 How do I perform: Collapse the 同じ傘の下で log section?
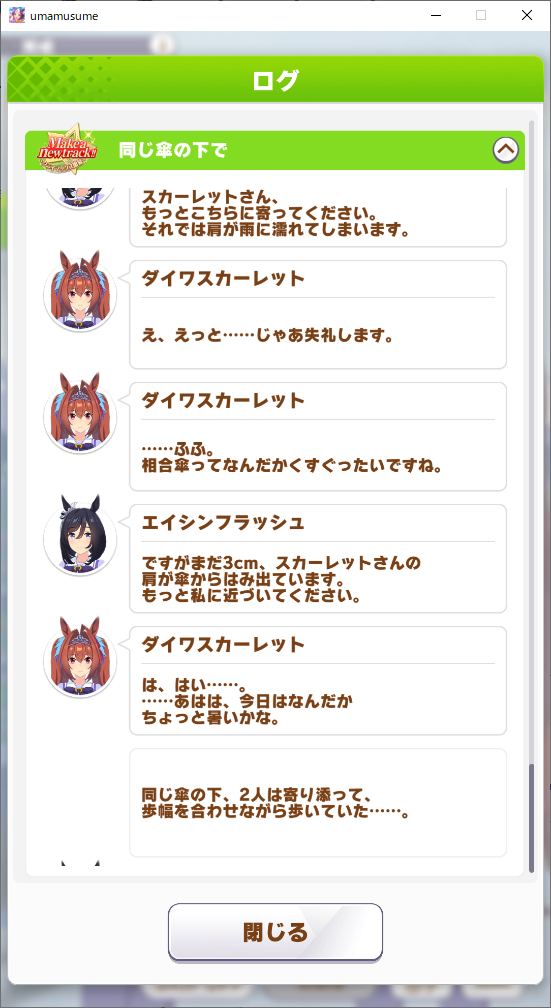coord(505,150)
